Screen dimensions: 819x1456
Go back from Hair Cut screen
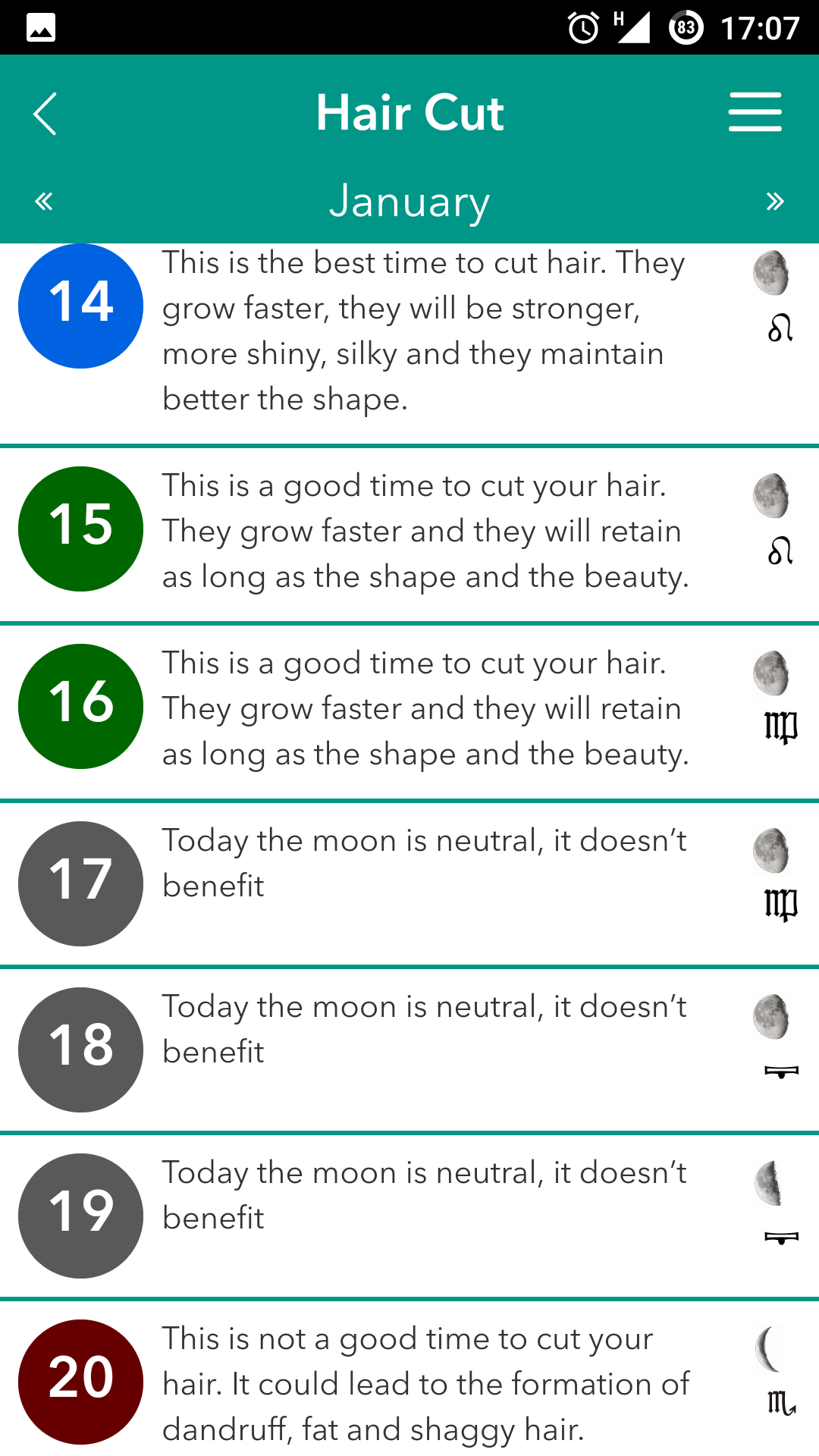pos(45,114)
